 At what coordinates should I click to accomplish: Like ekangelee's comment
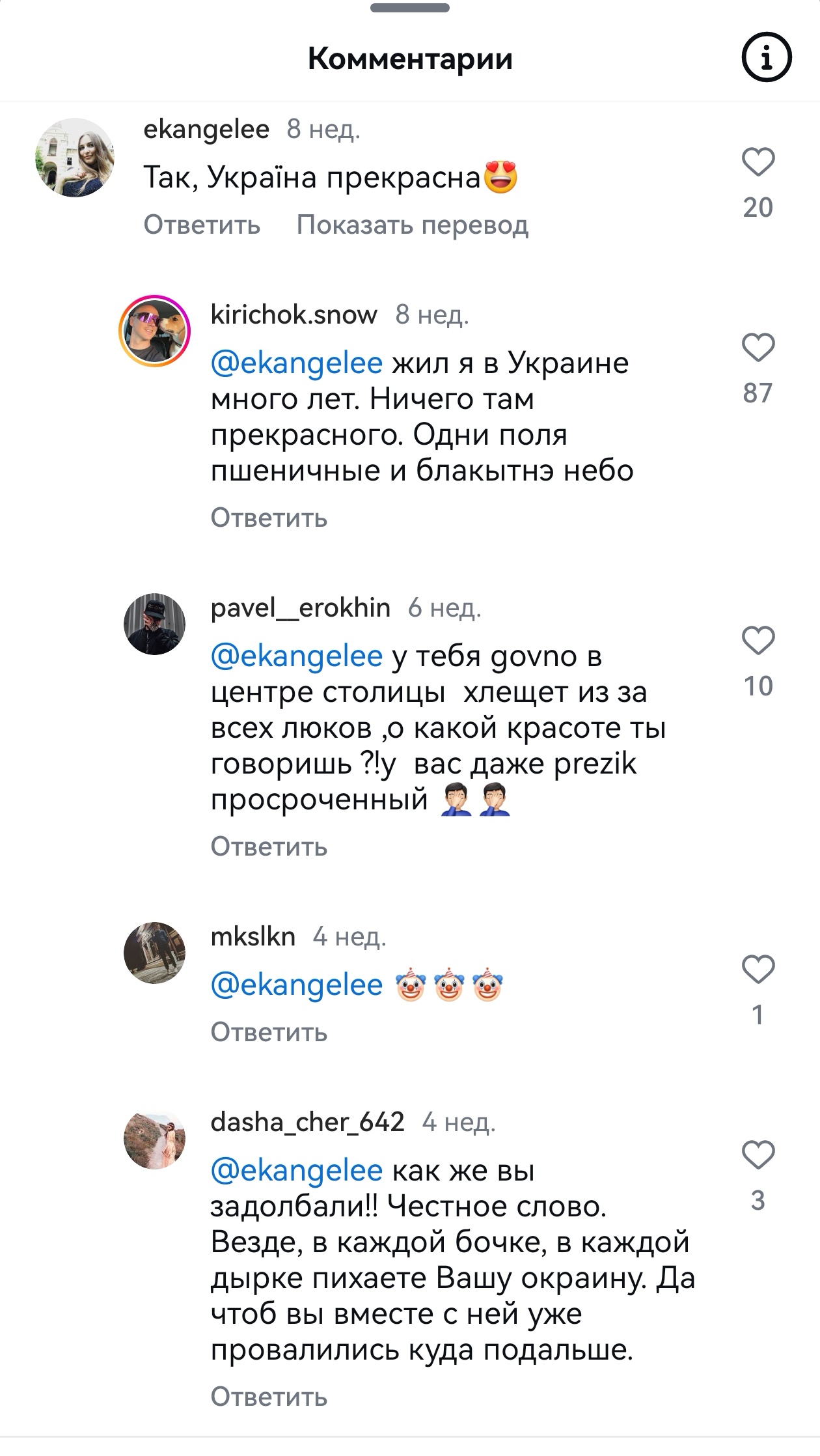pyautogui.click(x=758, y=162)
